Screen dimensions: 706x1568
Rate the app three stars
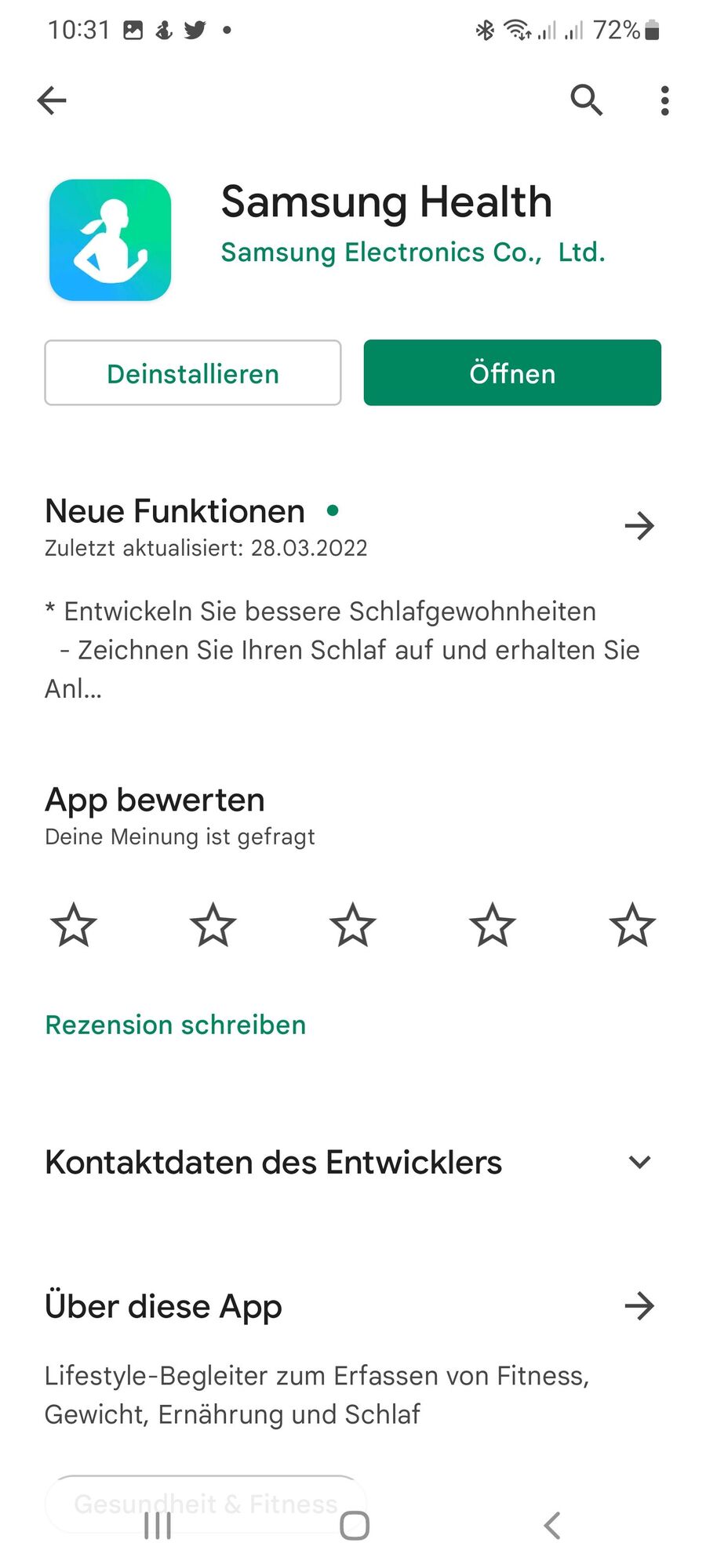point(353,925)
